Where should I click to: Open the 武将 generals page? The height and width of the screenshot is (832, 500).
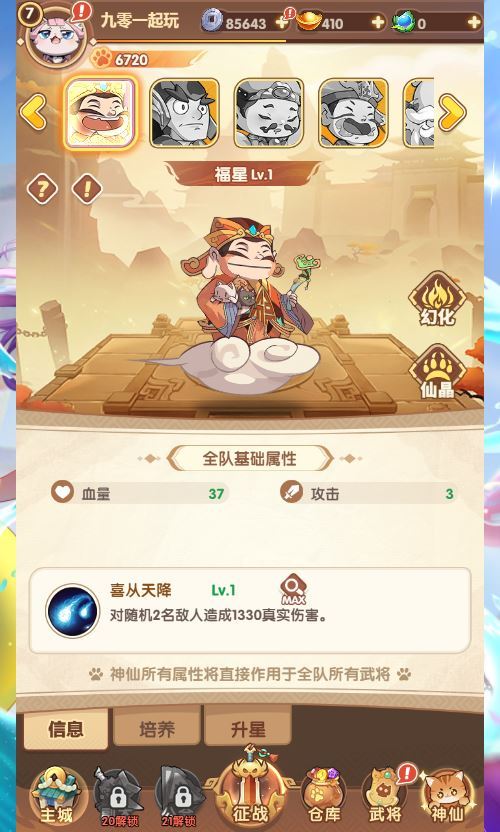point(386,795)
